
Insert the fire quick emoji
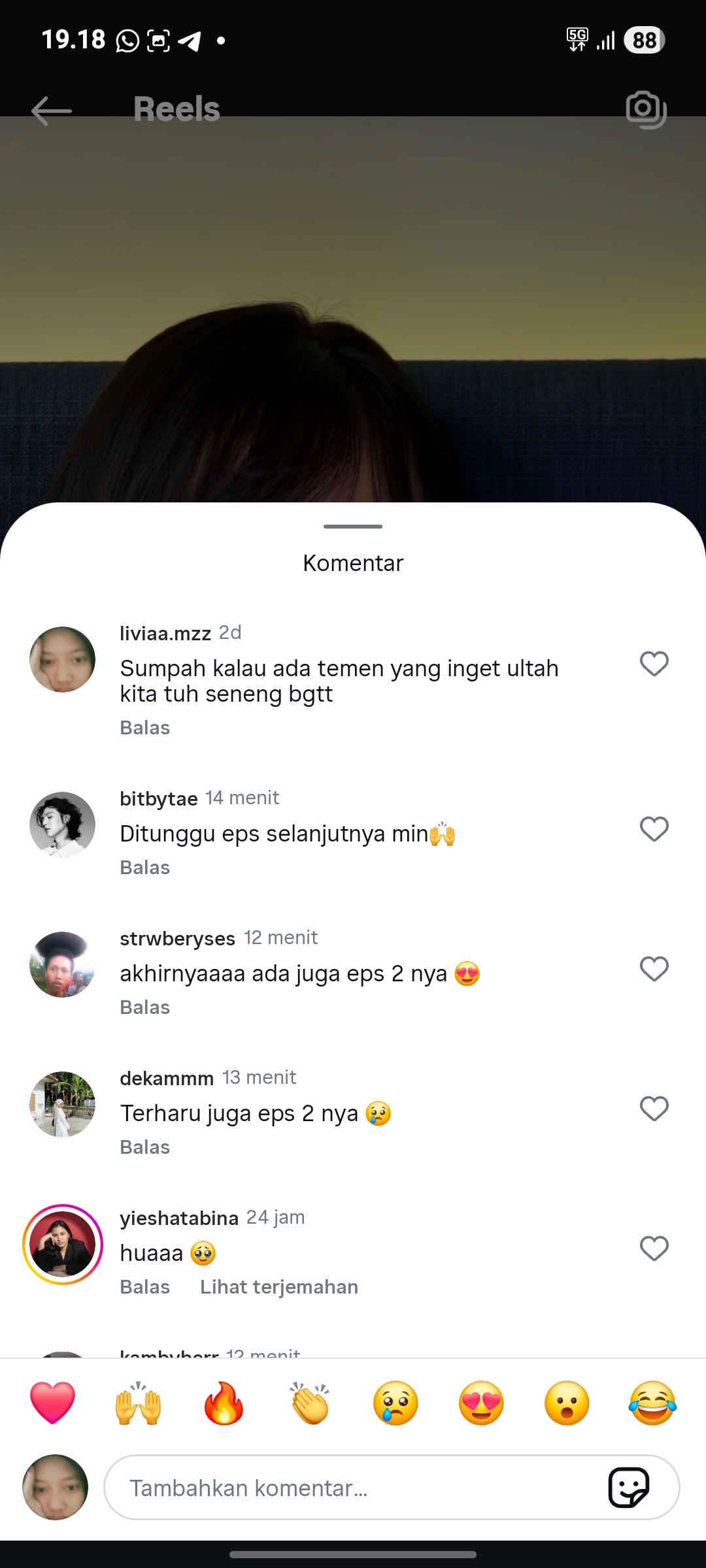pos(224,1403)
